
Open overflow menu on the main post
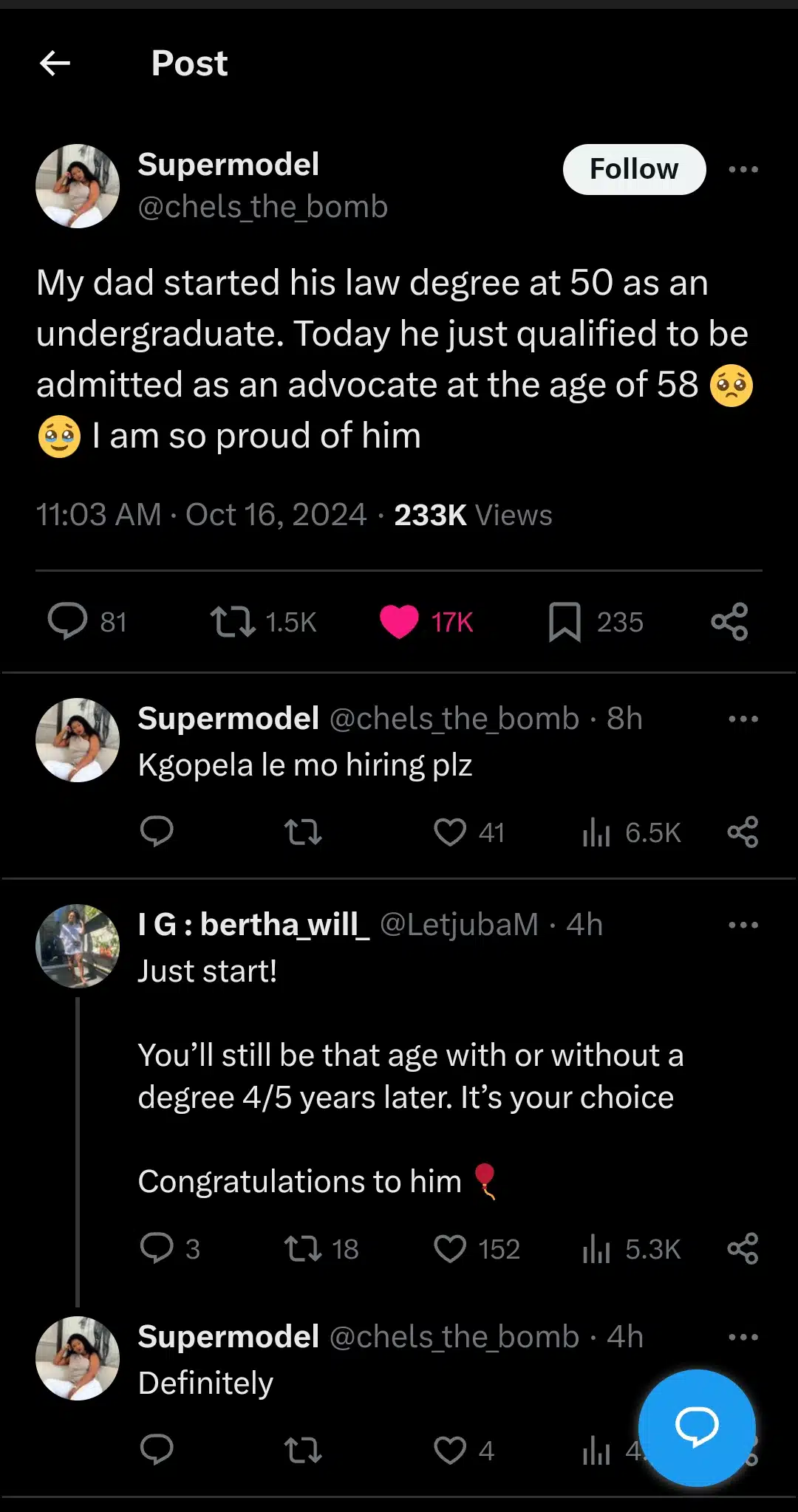click(743, 170)
